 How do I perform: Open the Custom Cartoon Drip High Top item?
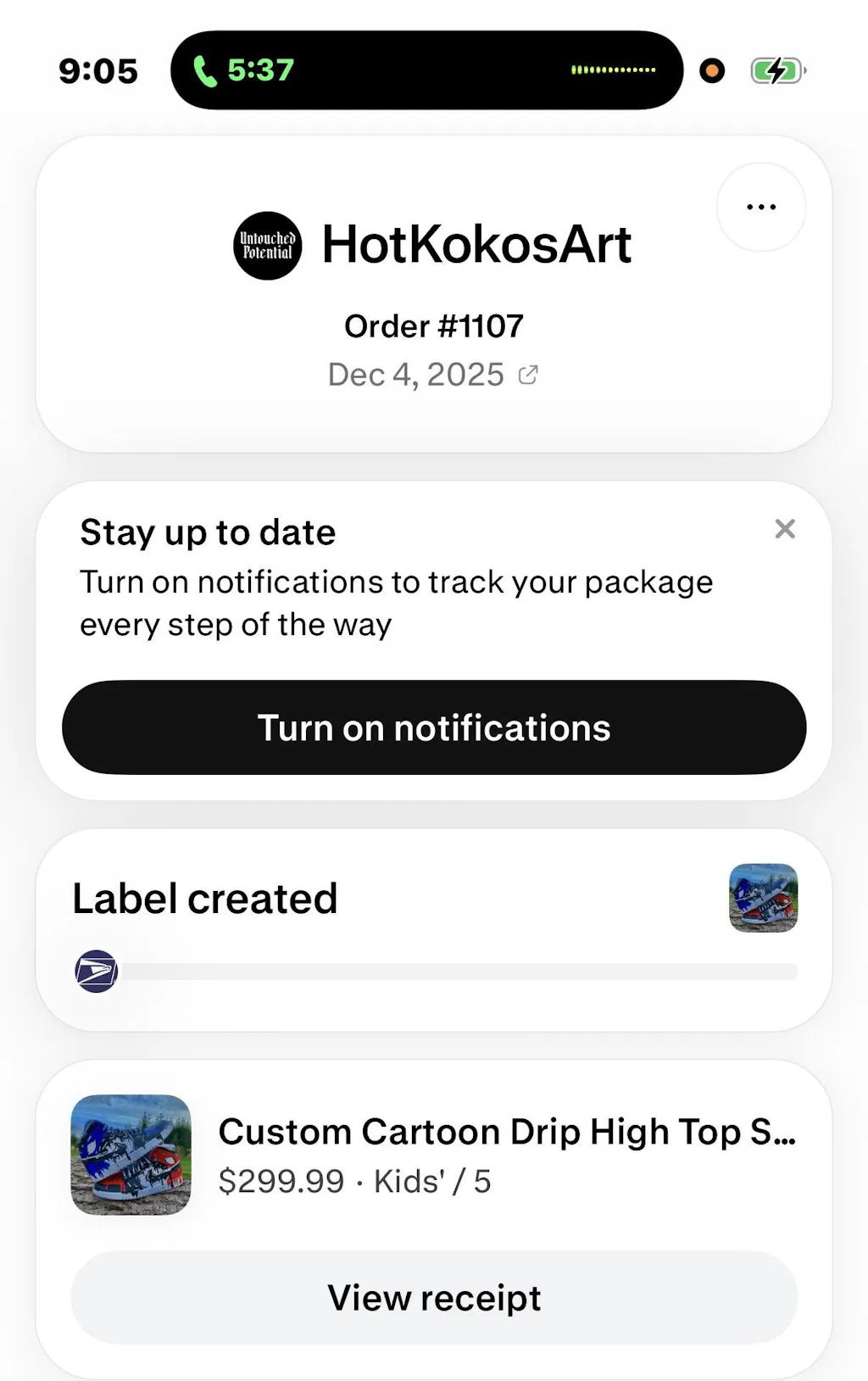coord(506,1154)
